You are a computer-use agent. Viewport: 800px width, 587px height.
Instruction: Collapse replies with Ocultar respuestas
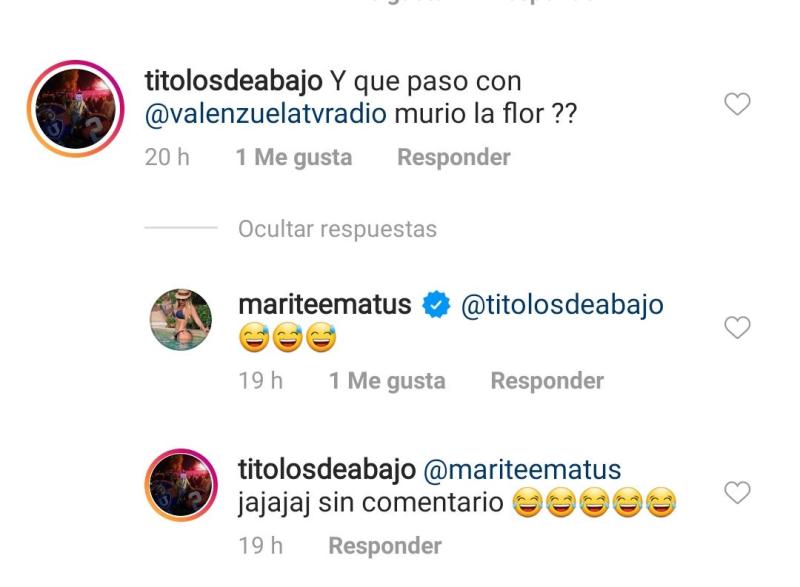pos(337,229)
